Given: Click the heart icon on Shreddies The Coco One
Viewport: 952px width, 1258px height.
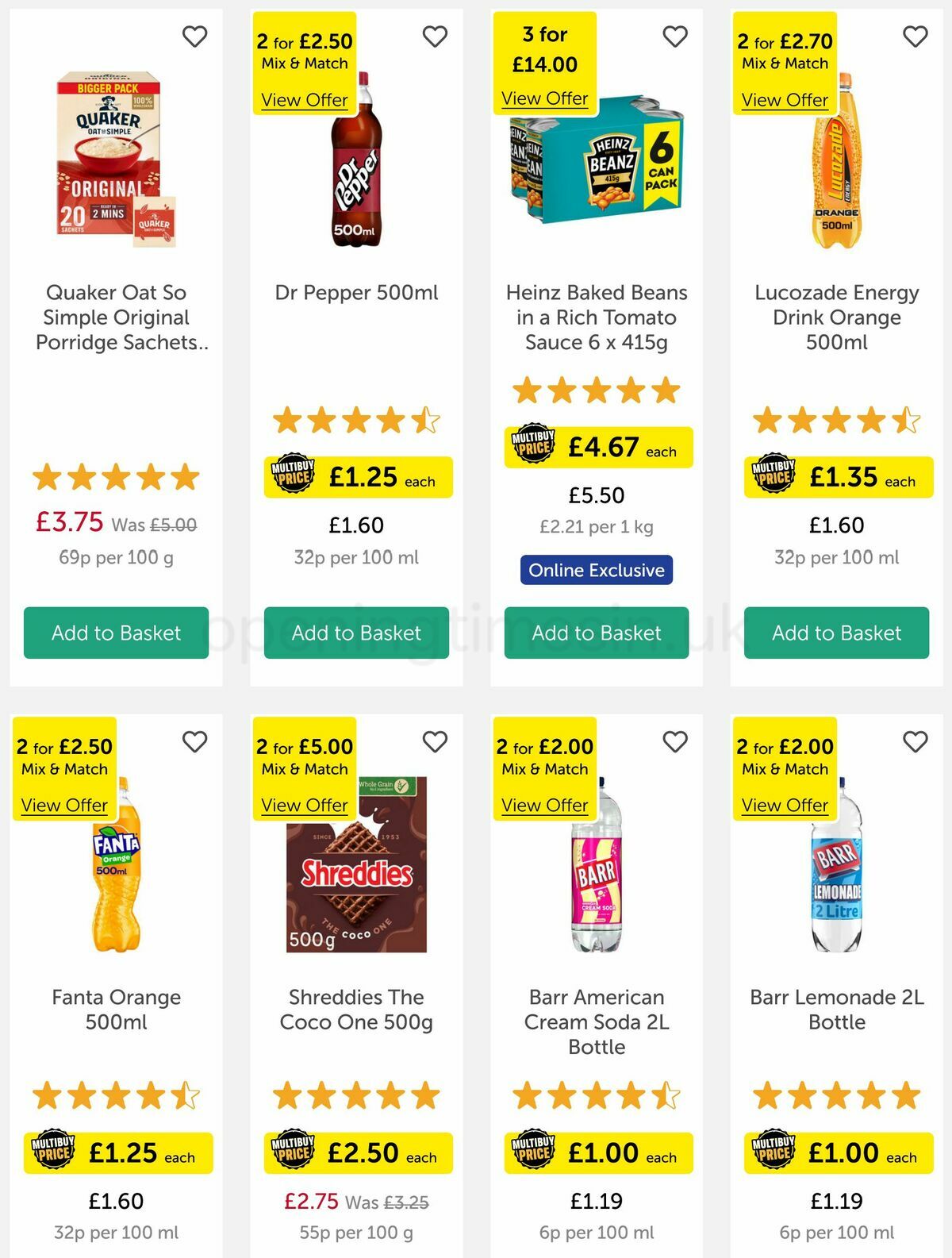Looking at the screenshot, I should [x=436, y=741].
